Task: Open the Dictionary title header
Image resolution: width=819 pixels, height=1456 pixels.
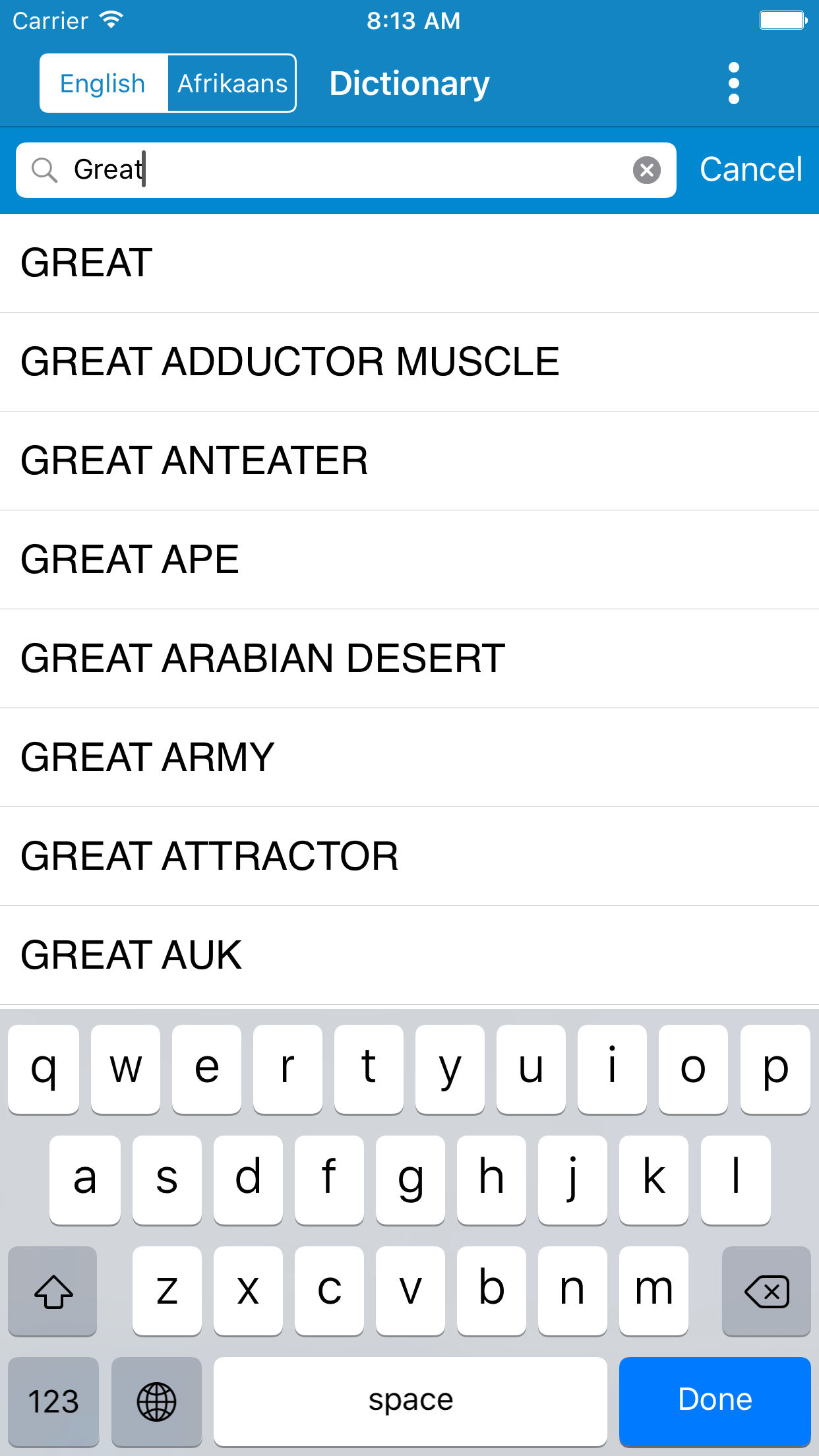Action: (x=409, y=82)
